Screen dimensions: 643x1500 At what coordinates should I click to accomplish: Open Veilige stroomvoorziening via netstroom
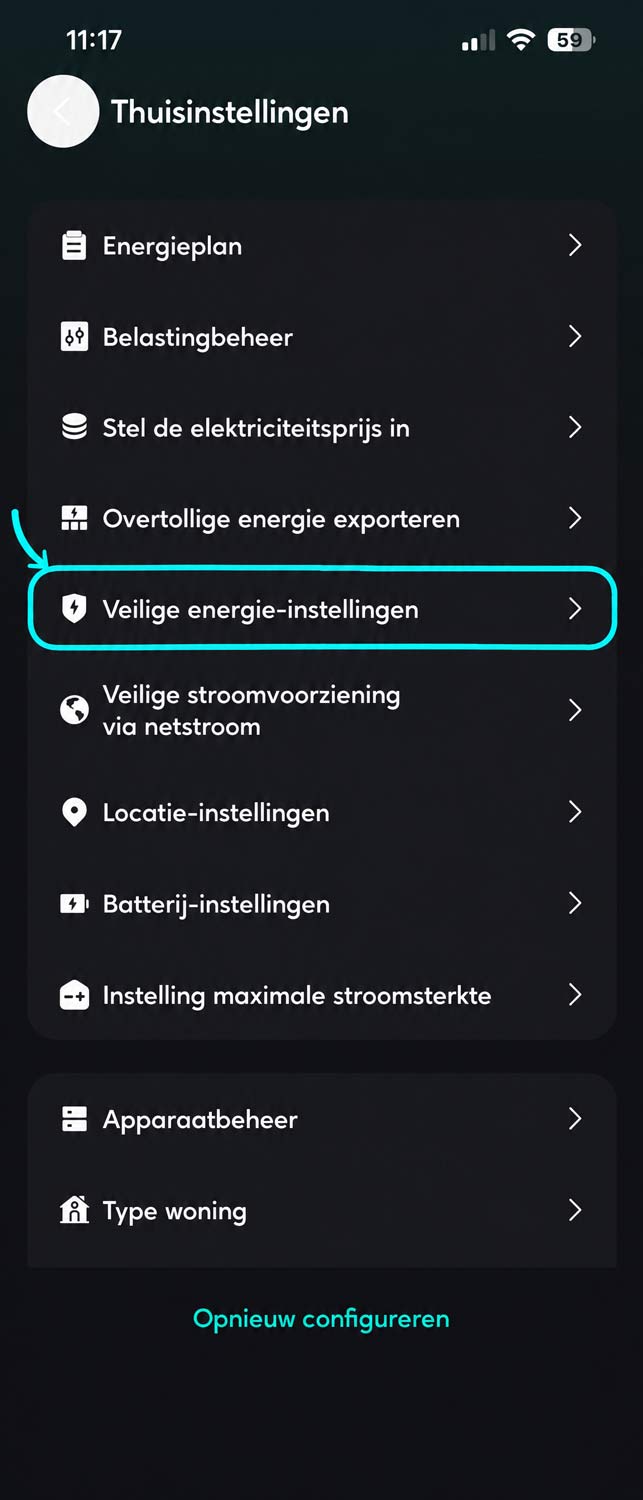point(321,711)
